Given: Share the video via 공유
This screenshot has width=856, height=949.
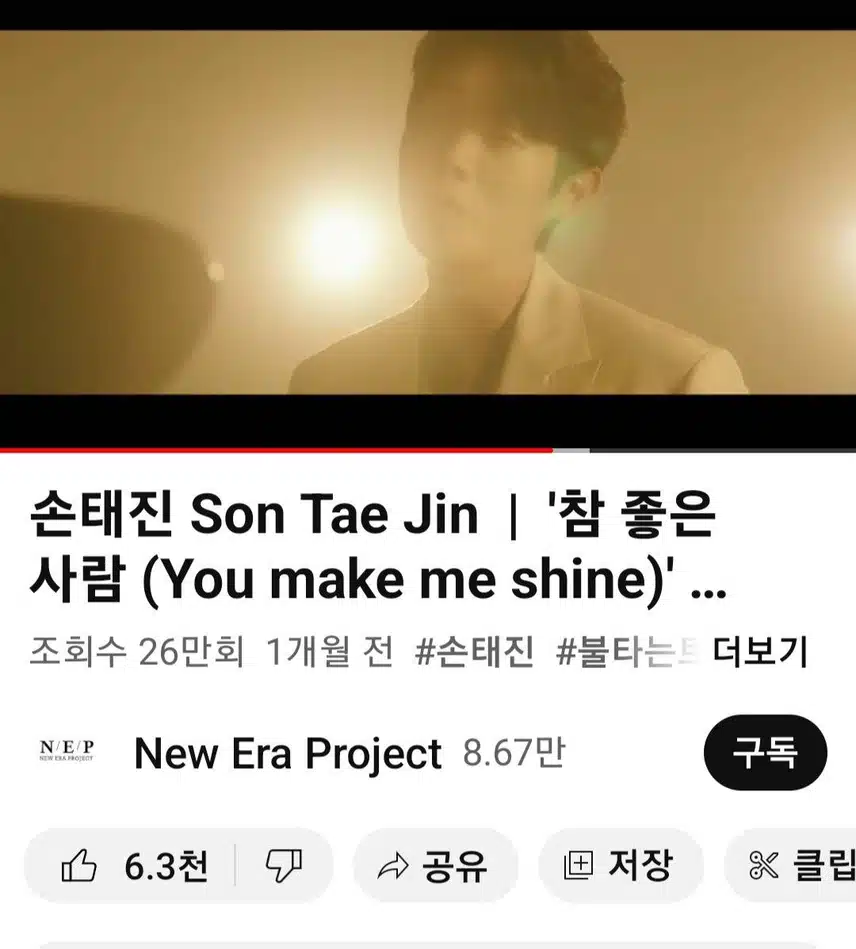Looking at the screenshot, I should tap(435, 866).
